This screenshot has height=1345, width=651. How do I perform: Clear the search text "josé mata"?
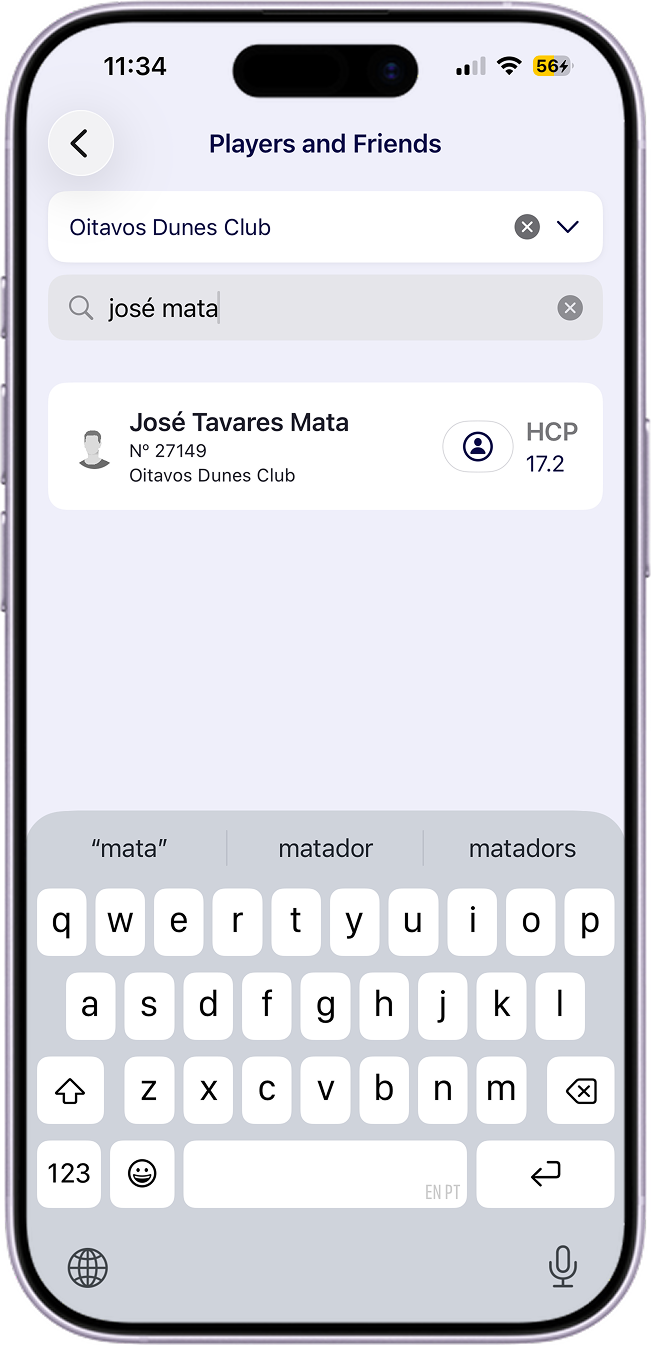[570, 308]
